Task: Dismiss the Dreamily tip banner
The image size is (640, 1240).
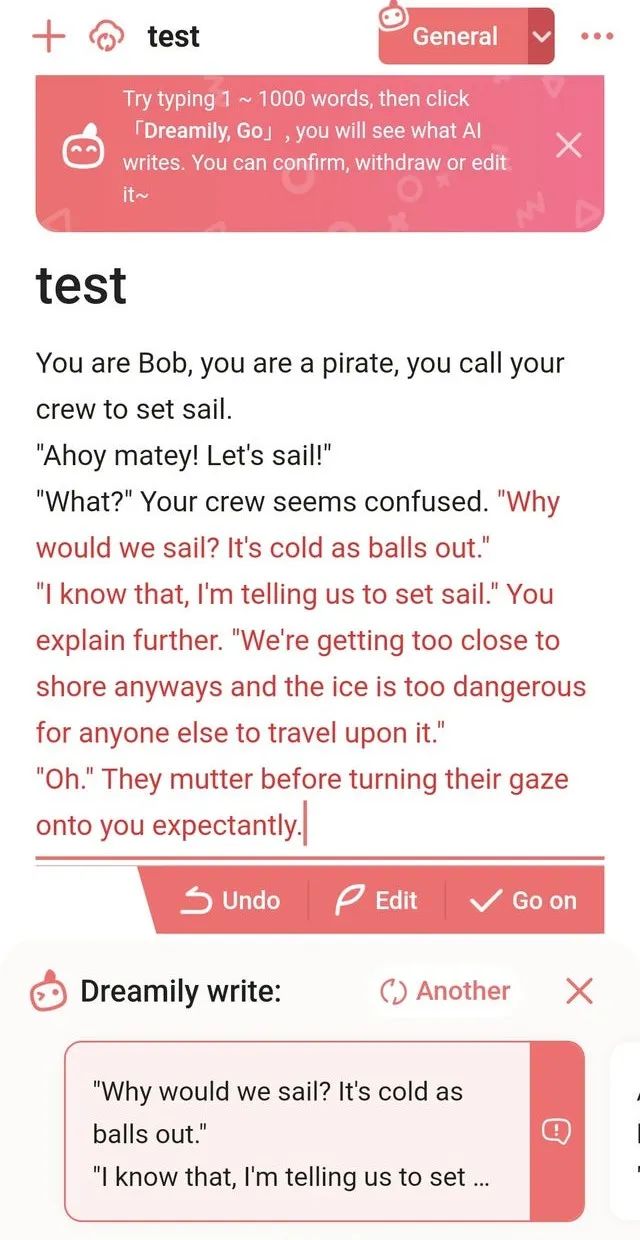Action: point(568,146)
